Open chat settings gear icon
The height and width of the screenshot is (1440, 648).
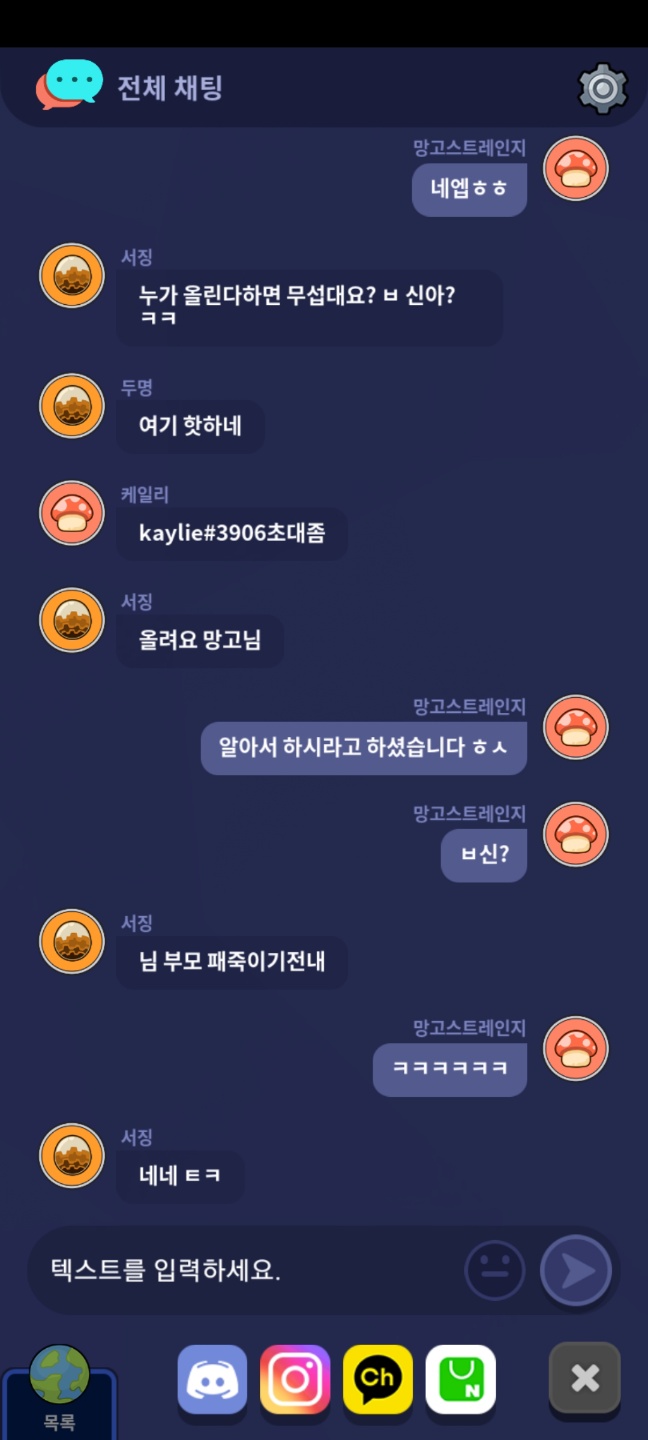click(x=602, y=89)
